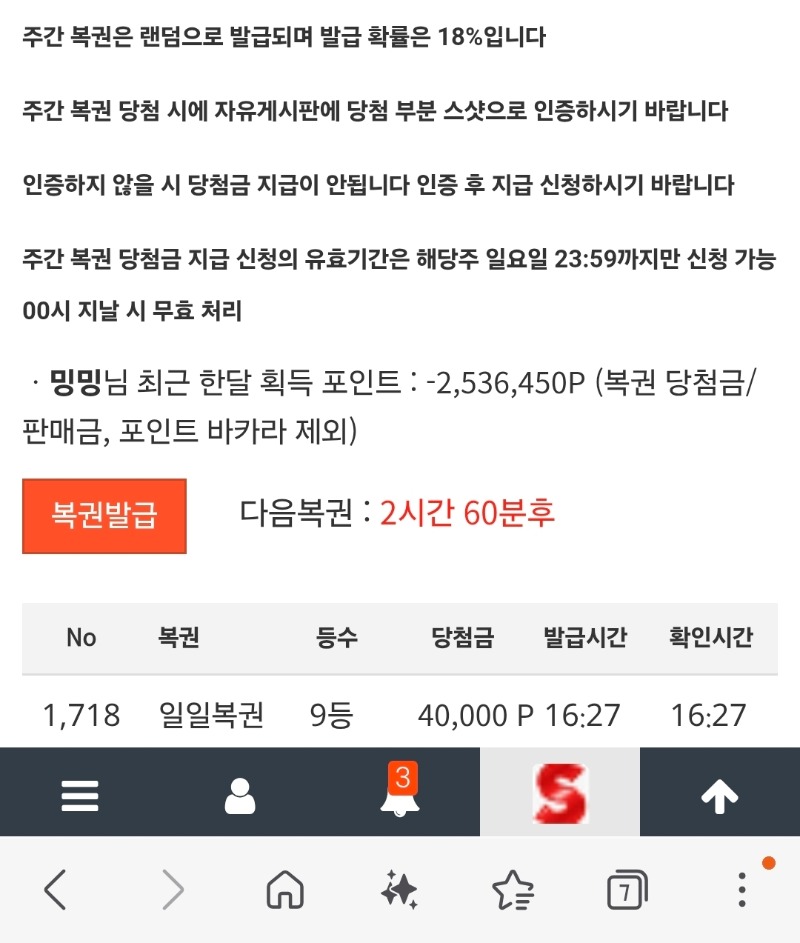Go back in the browser
This screenshot has height=943, width=800.
pyautogui.click(x=55, y=889)
